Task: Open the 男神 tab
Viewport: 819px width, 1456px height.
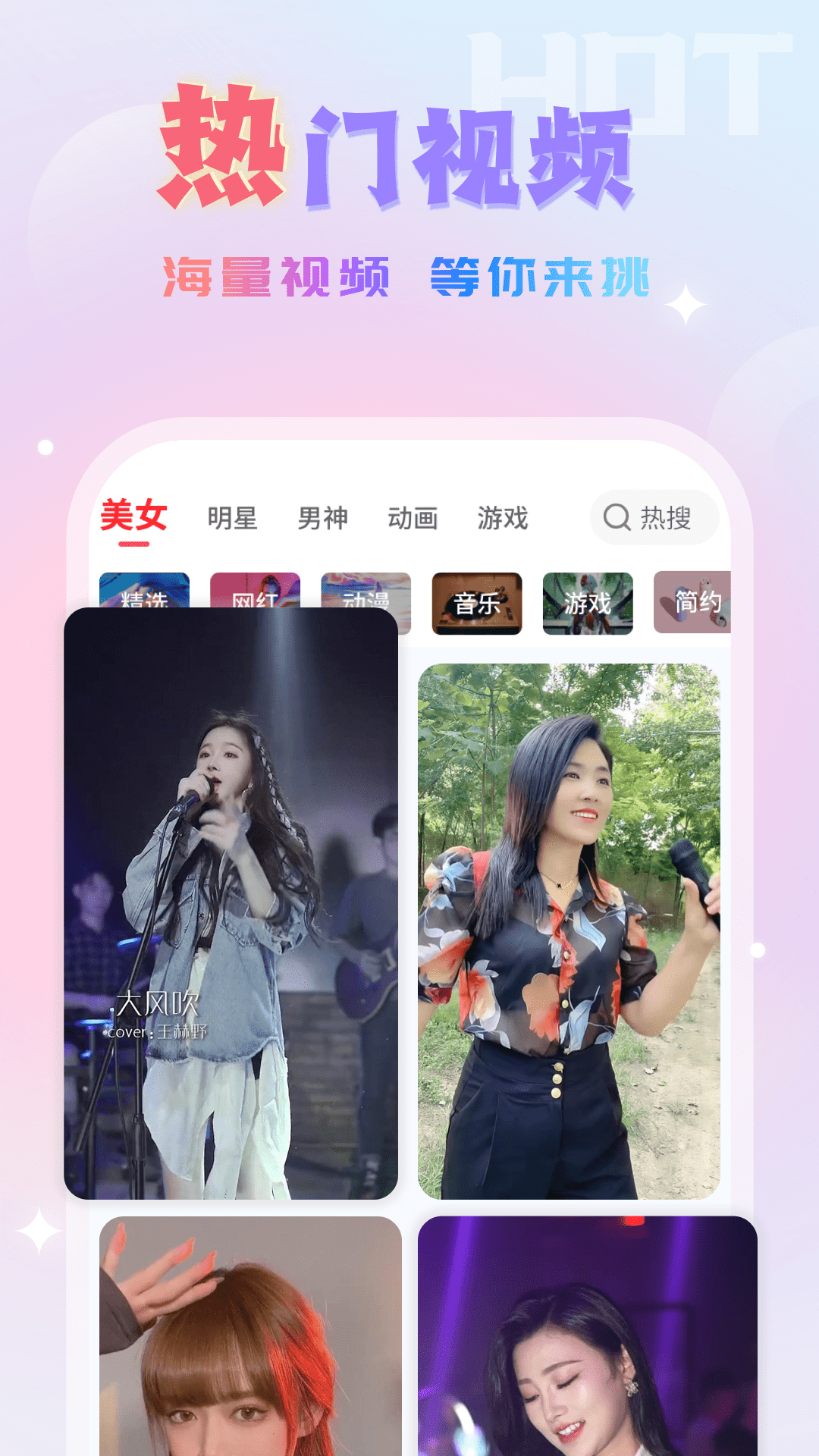Action: 322,519
